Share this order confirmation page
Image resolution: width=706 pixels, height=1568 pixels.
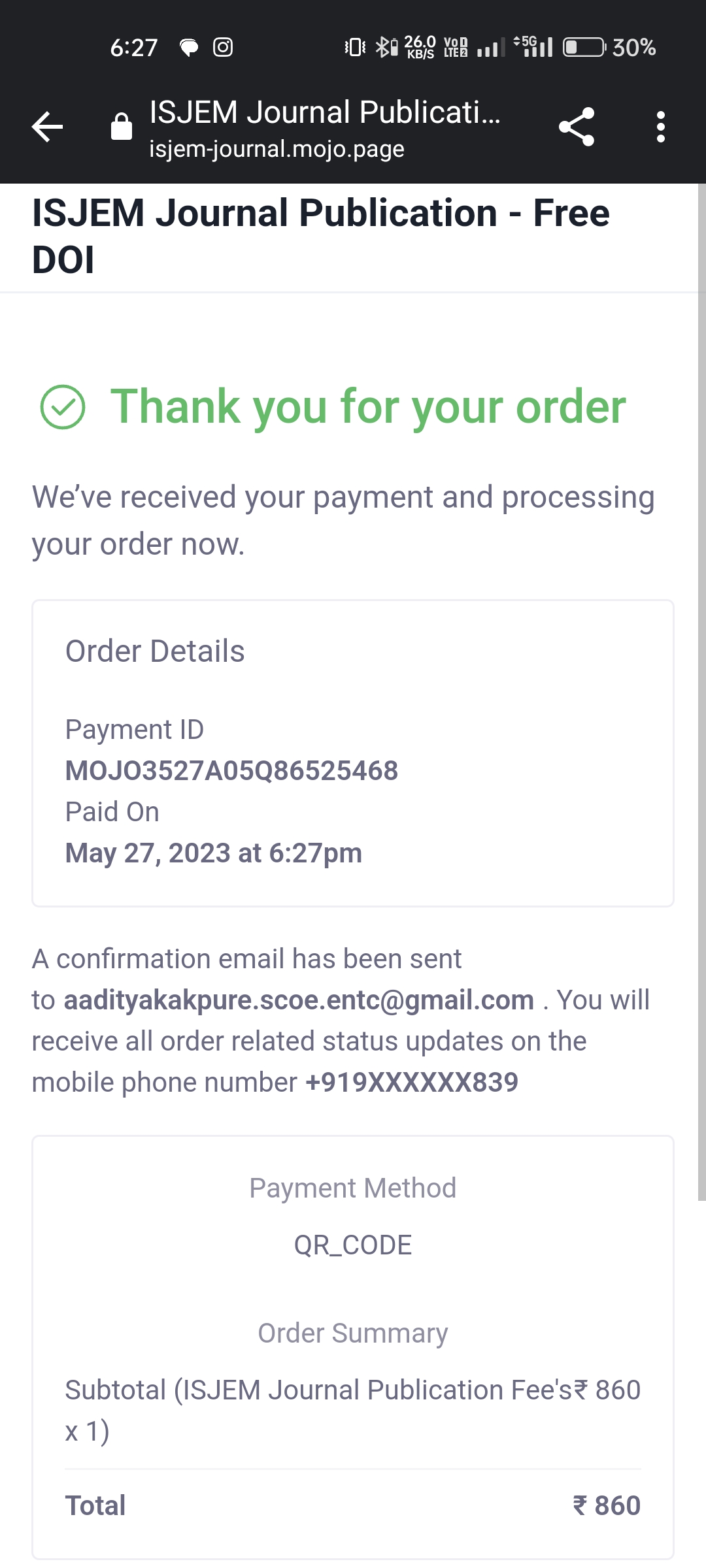tap(577, 127)
